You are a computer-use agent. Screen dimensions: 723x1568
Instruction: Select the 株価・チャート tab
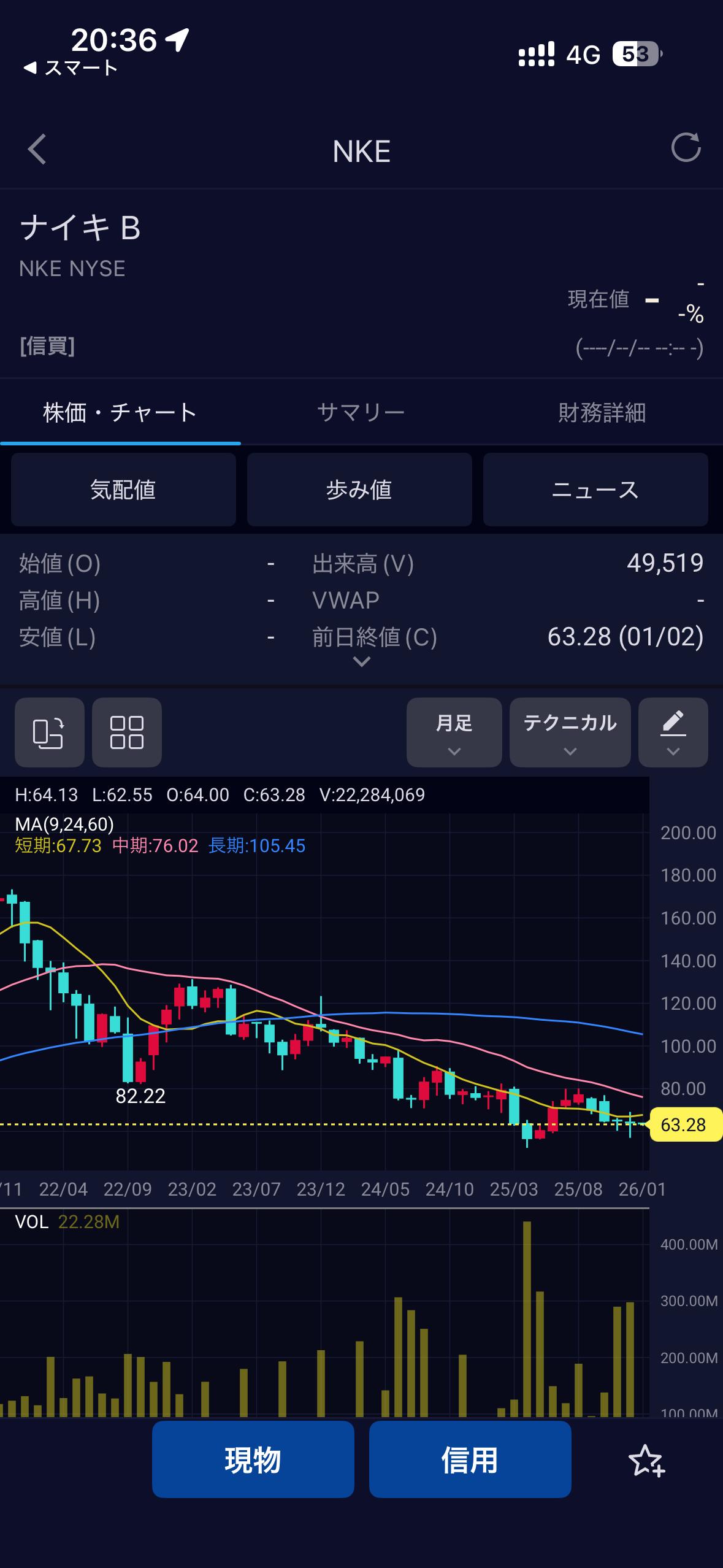point(120,412)
